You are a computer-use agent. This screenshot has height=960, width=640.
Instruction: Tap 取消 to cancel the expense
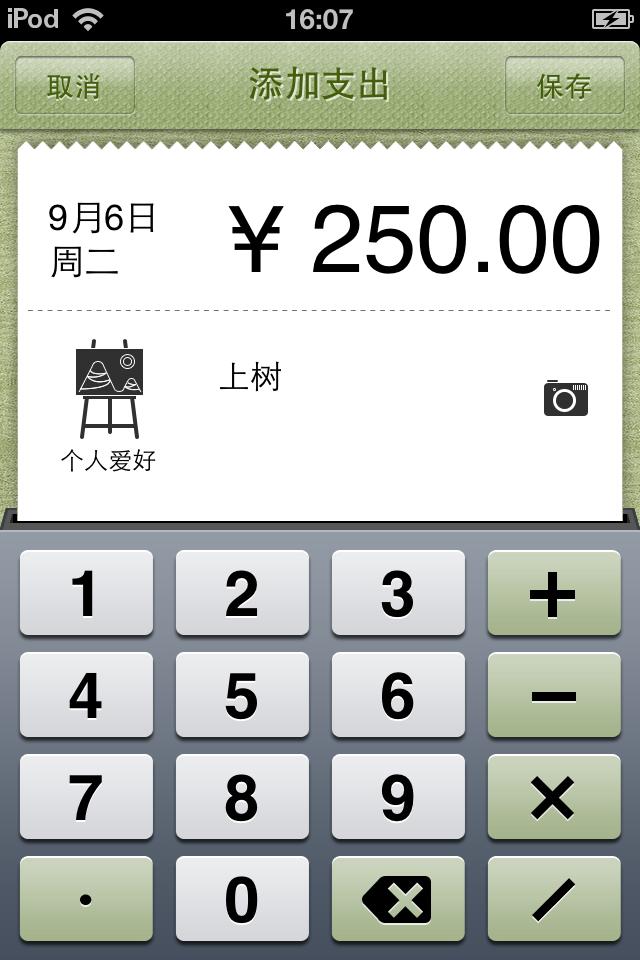(74, 86)
